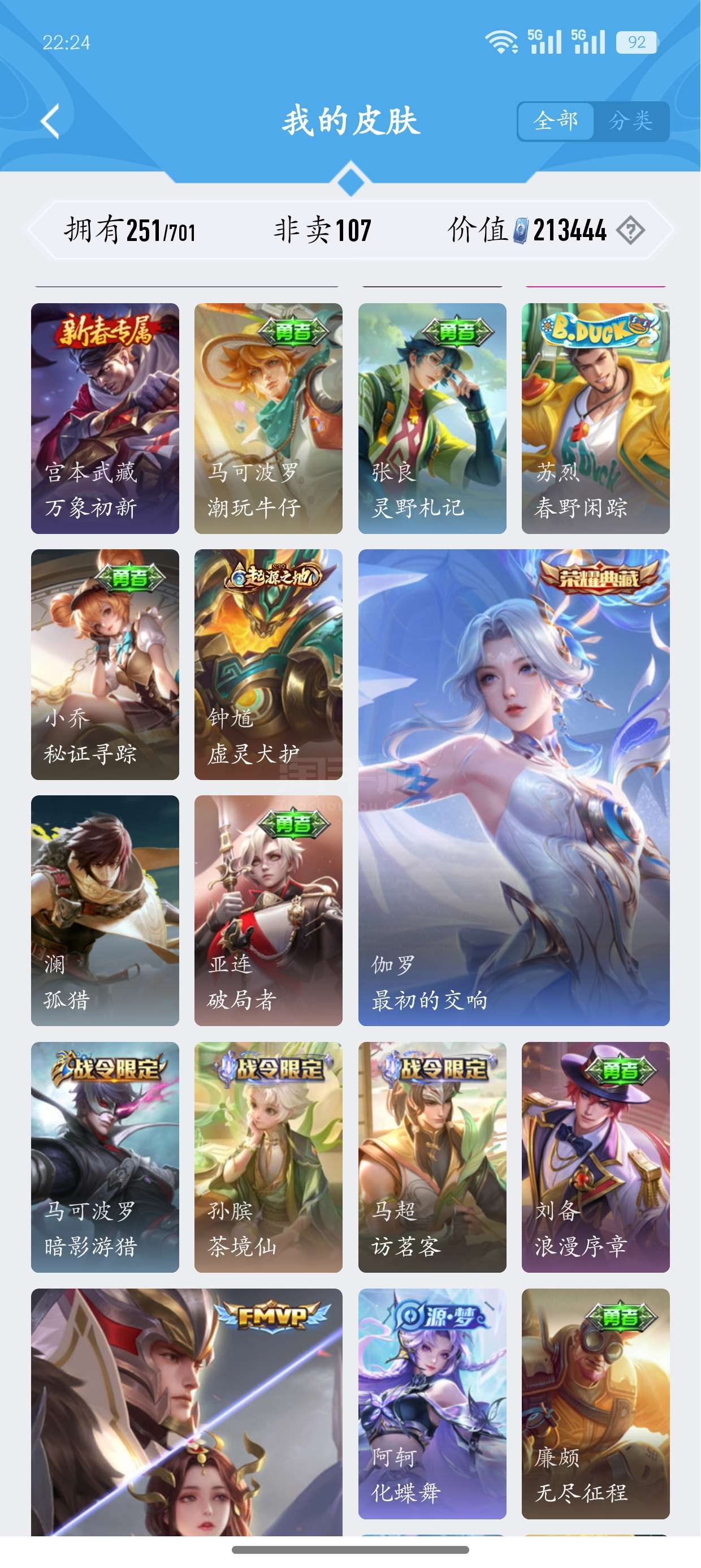Open 钟馗 虚灵犬护 skin

point(269,664)
